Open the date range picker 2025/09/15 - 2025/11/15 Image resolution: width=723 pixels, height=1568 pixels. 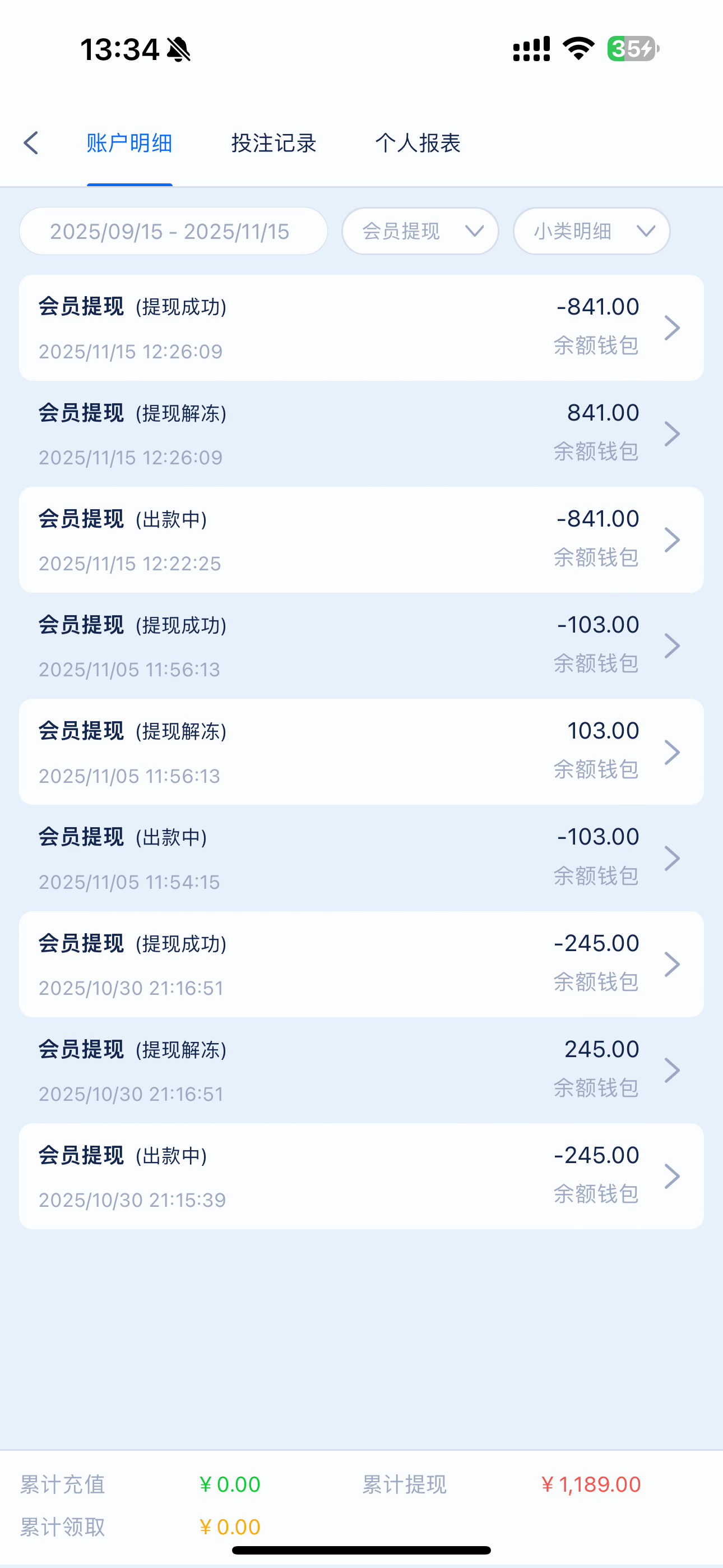tap(173, 231)
